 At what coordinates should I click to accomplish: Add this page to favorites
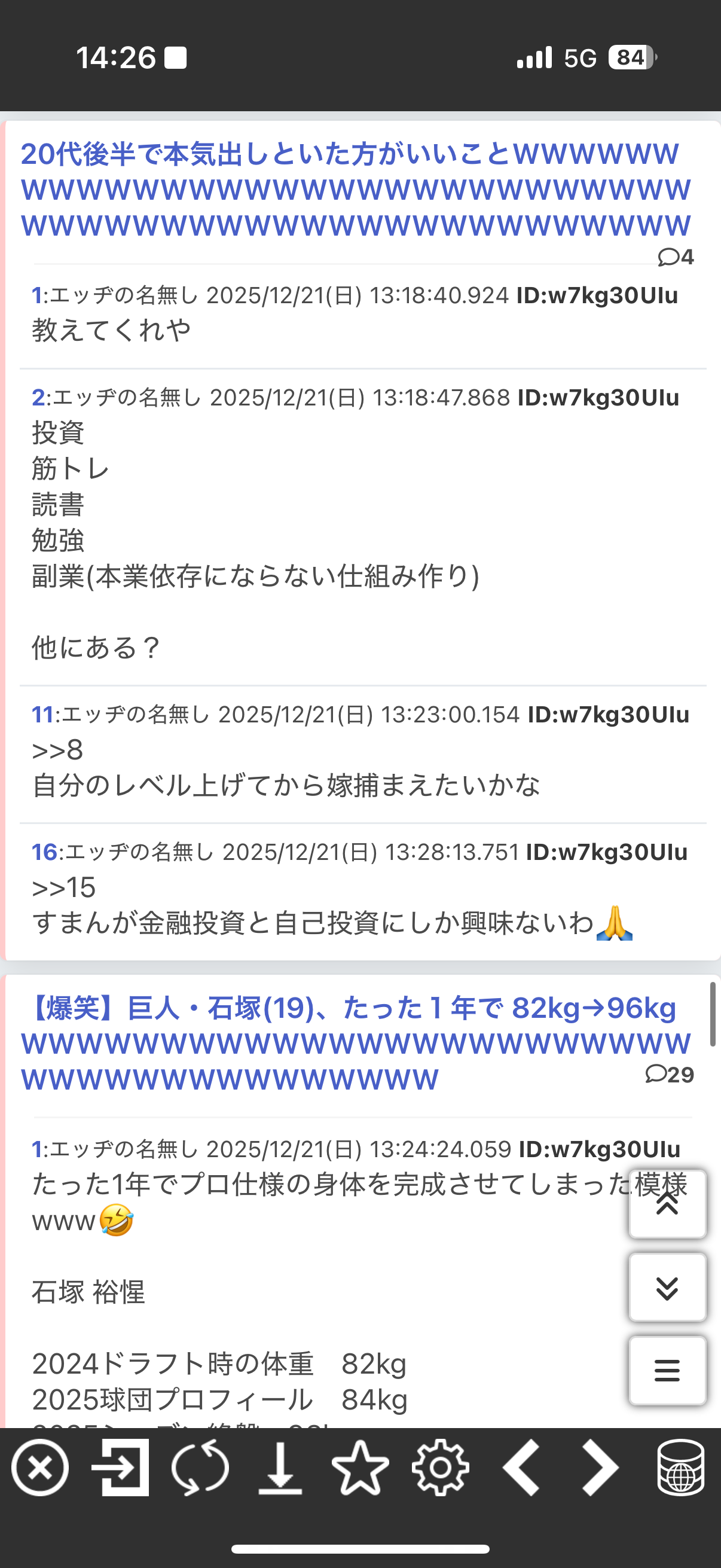(360, 1468)
